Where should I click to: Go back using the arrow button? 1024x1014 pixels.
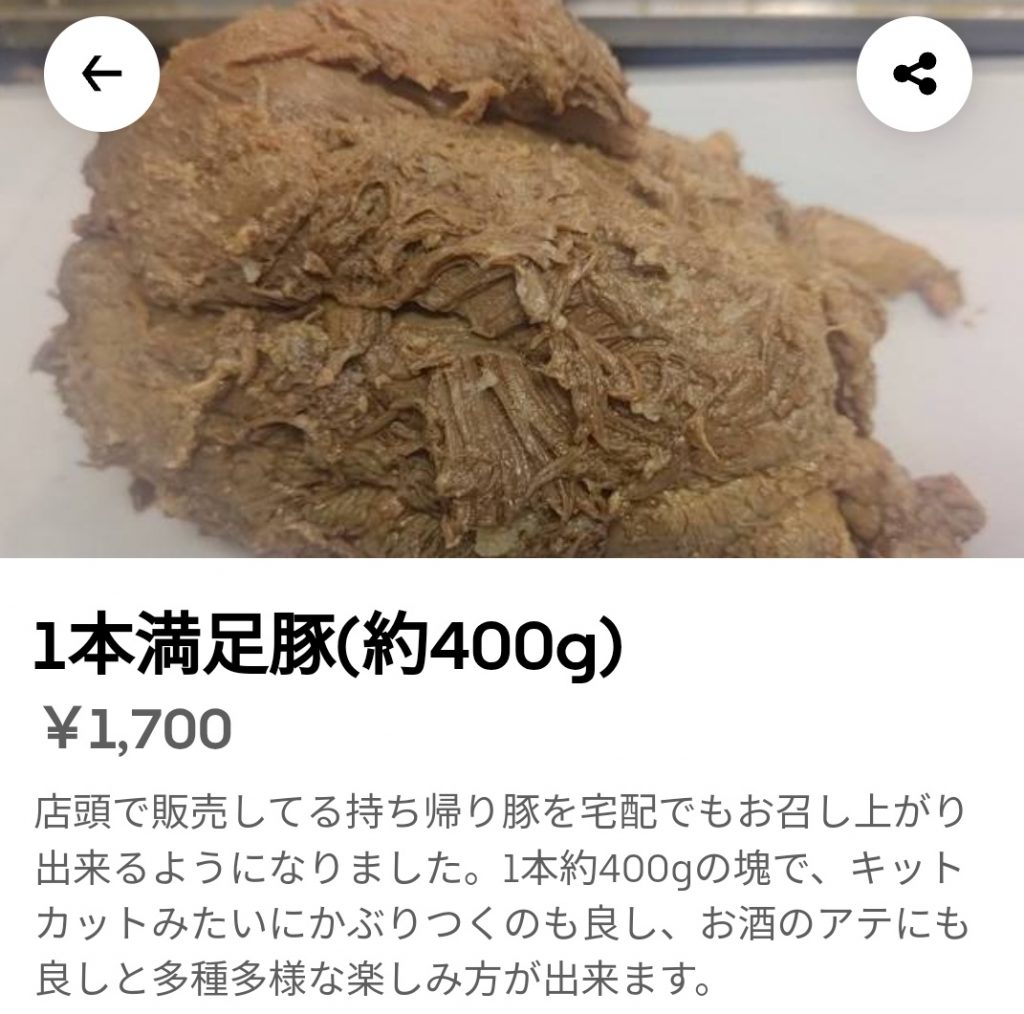click(101, 75)
